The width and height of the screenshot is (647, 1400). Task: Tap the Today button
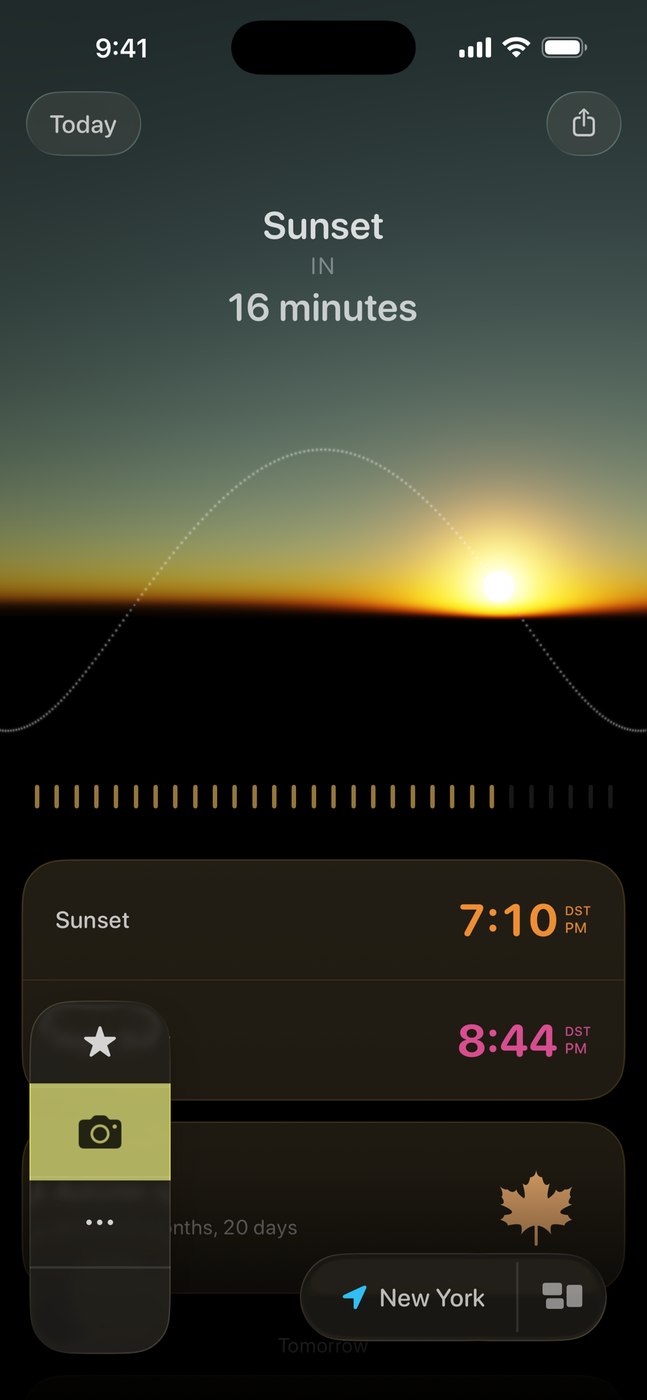click(83, 124)
